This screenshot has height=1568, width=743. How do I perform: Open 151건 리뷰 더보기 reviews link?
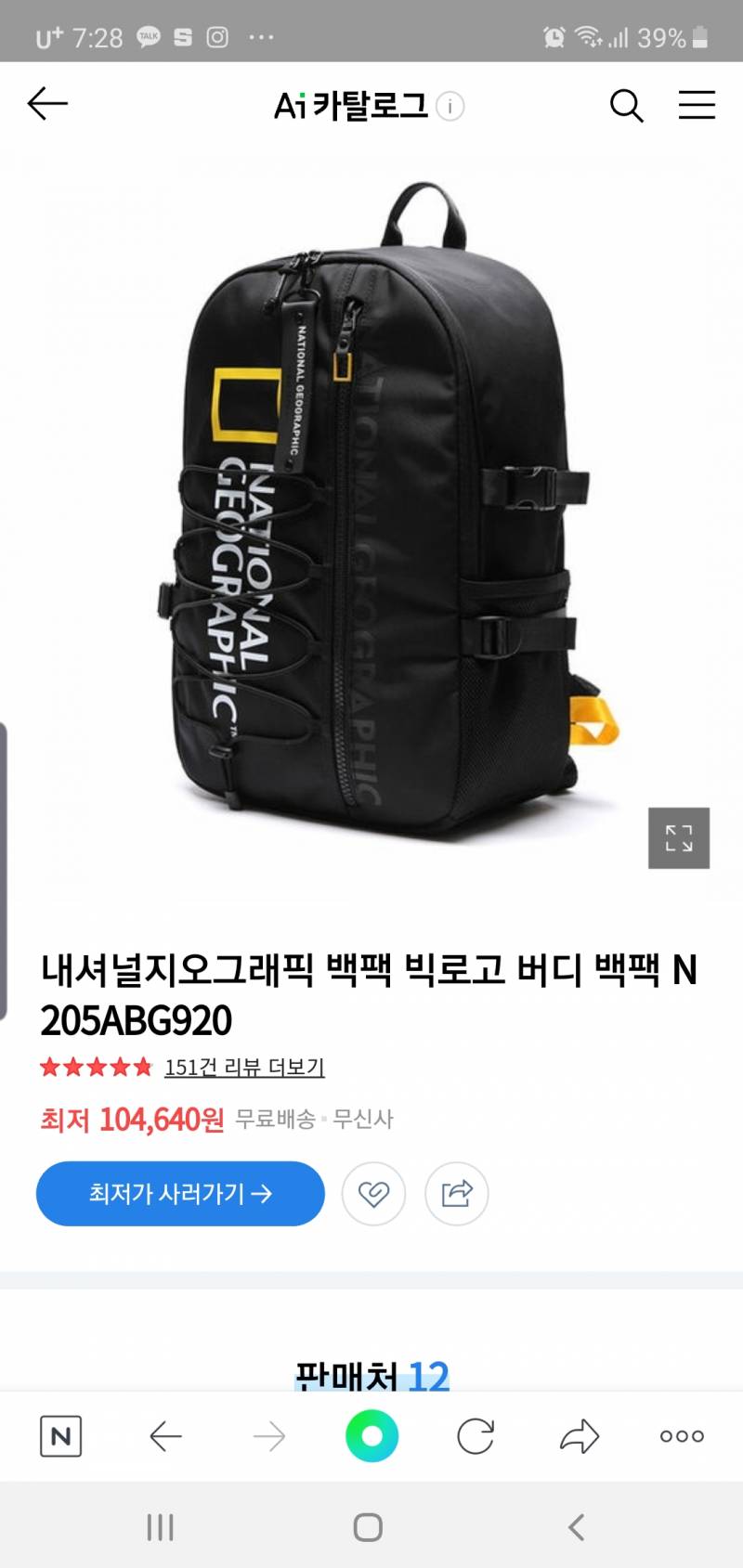(x=243, y=1068)
